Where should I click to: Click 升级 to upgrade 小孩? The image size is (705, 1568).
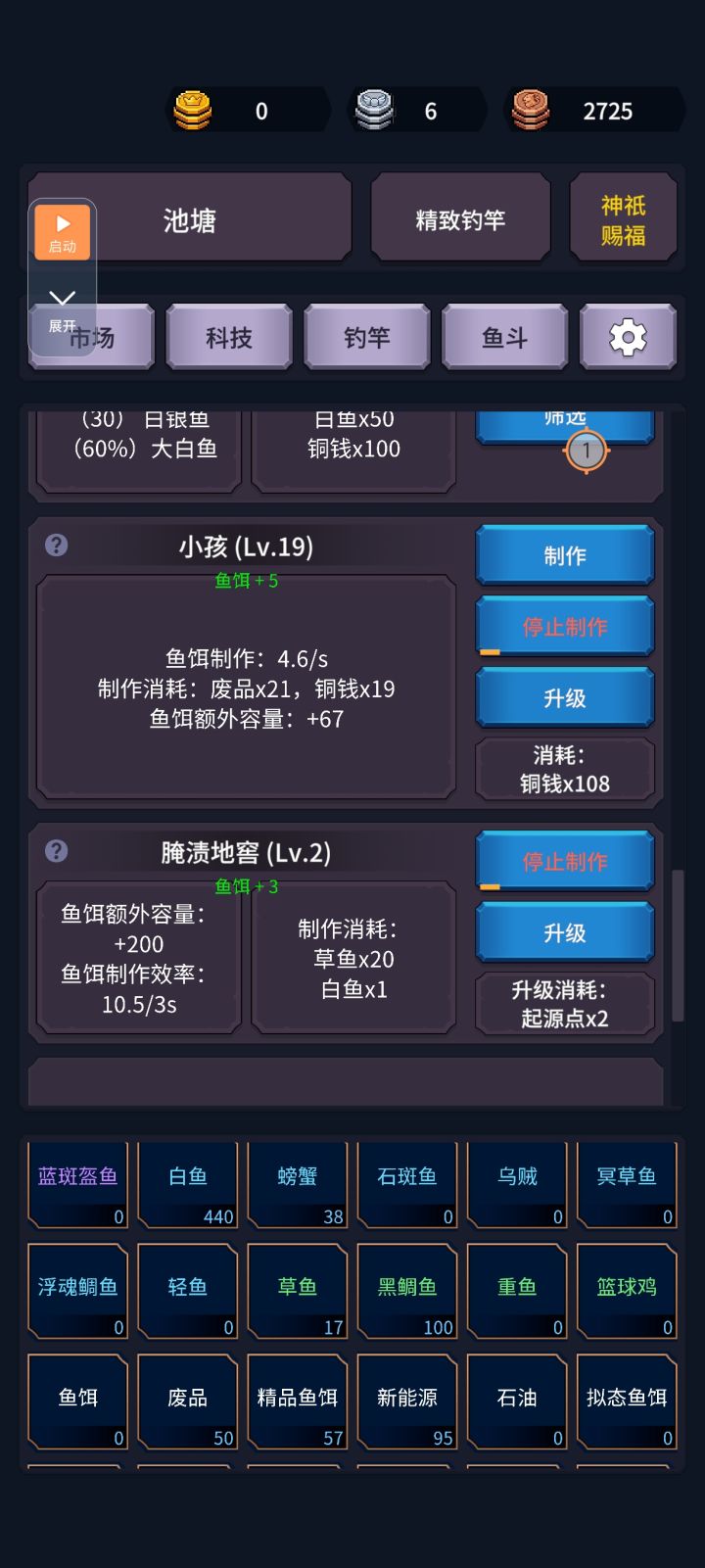564,696
